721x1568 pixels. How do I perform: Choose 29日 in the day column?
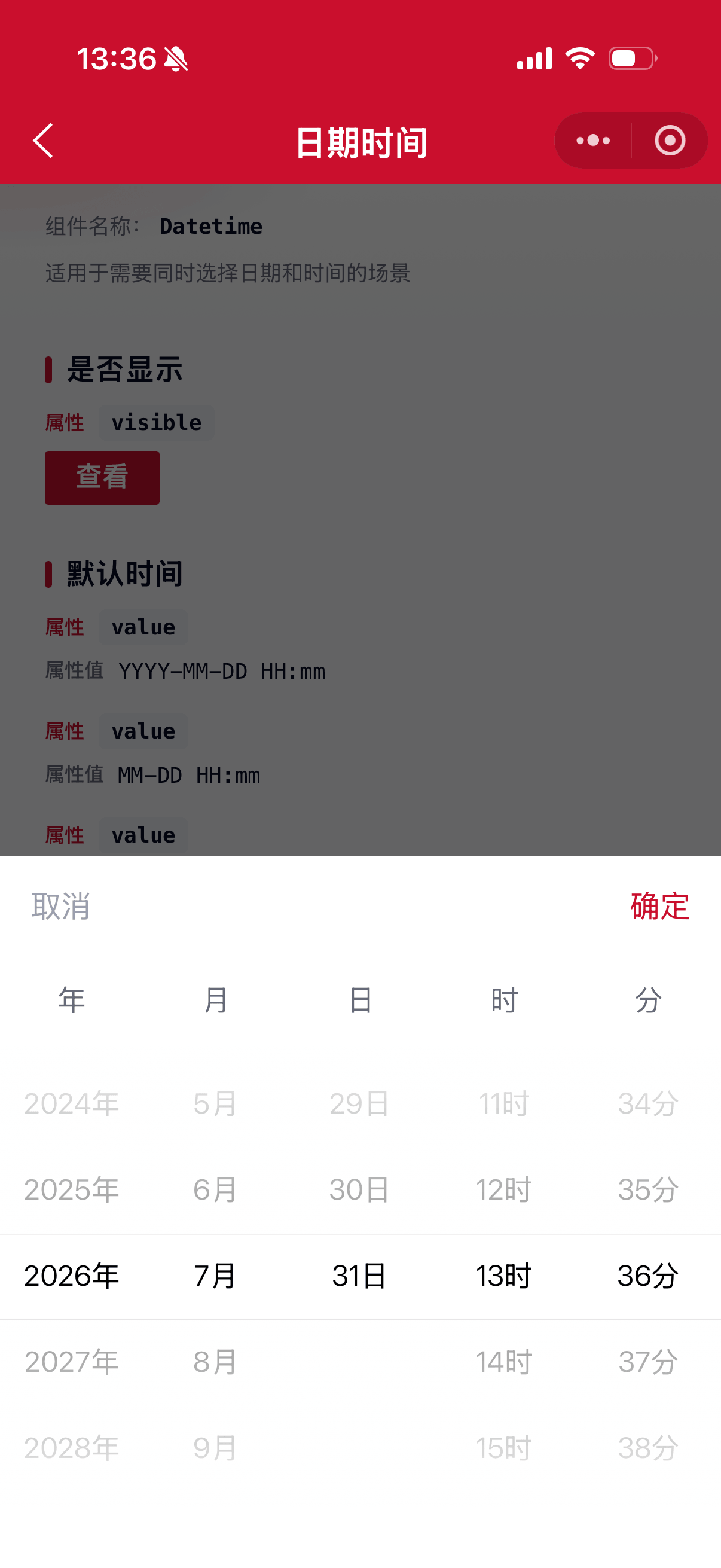tap(359, 1103)
